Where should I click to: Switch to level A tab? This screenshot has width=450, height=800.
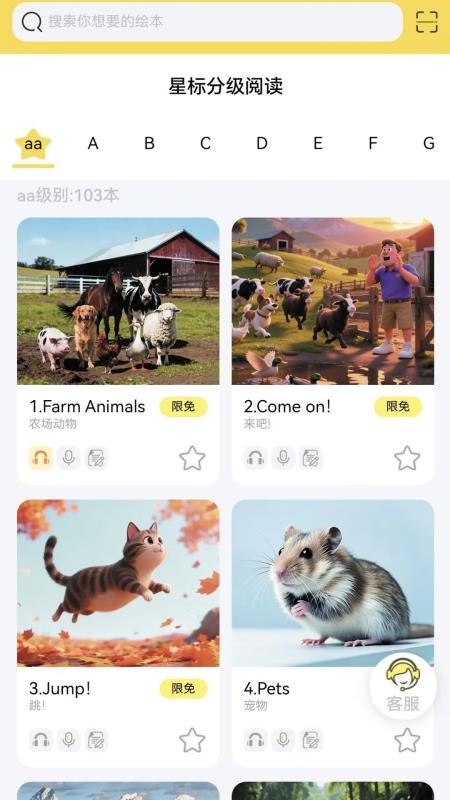93,143
